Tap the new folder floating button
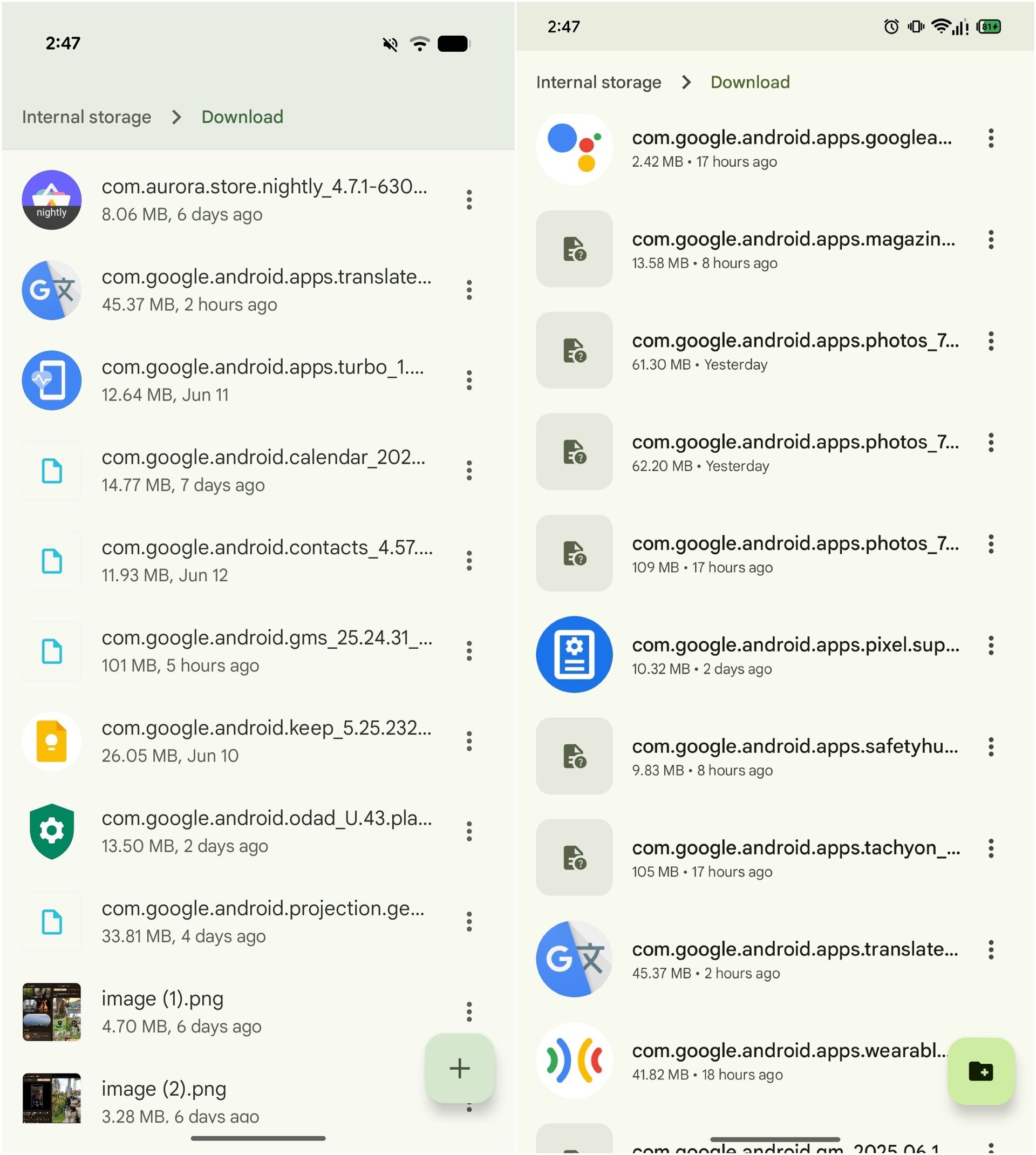Image resolution: width=1036 pixels, height=1155 pixels. [981, 1072]
